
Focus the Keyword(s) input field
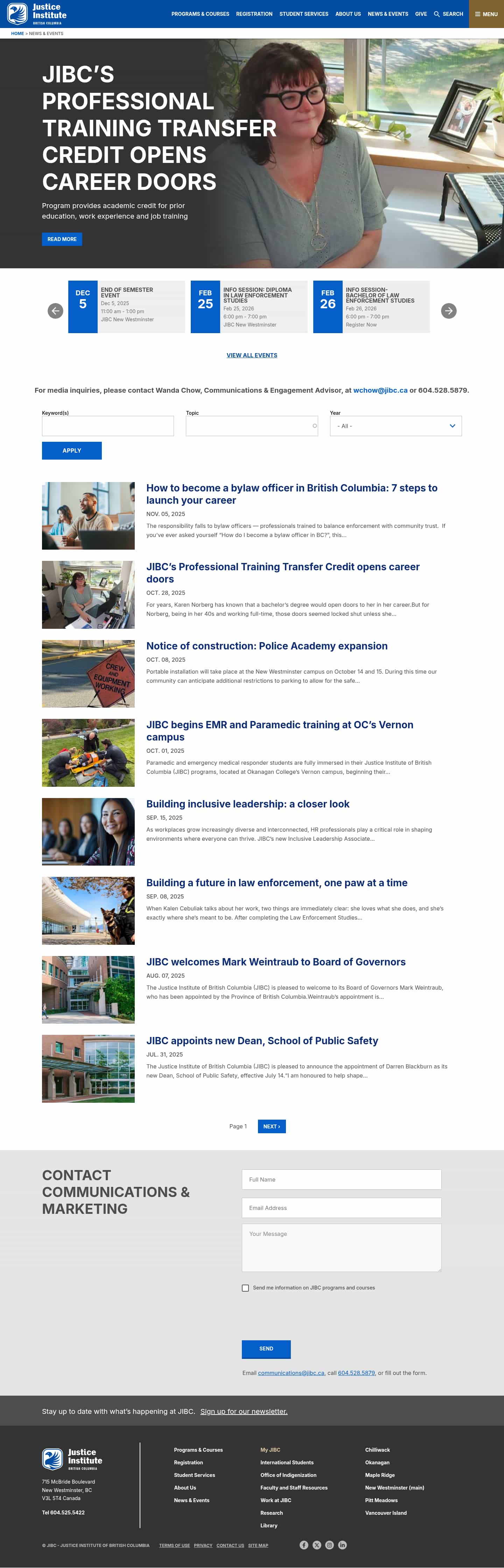107,426
